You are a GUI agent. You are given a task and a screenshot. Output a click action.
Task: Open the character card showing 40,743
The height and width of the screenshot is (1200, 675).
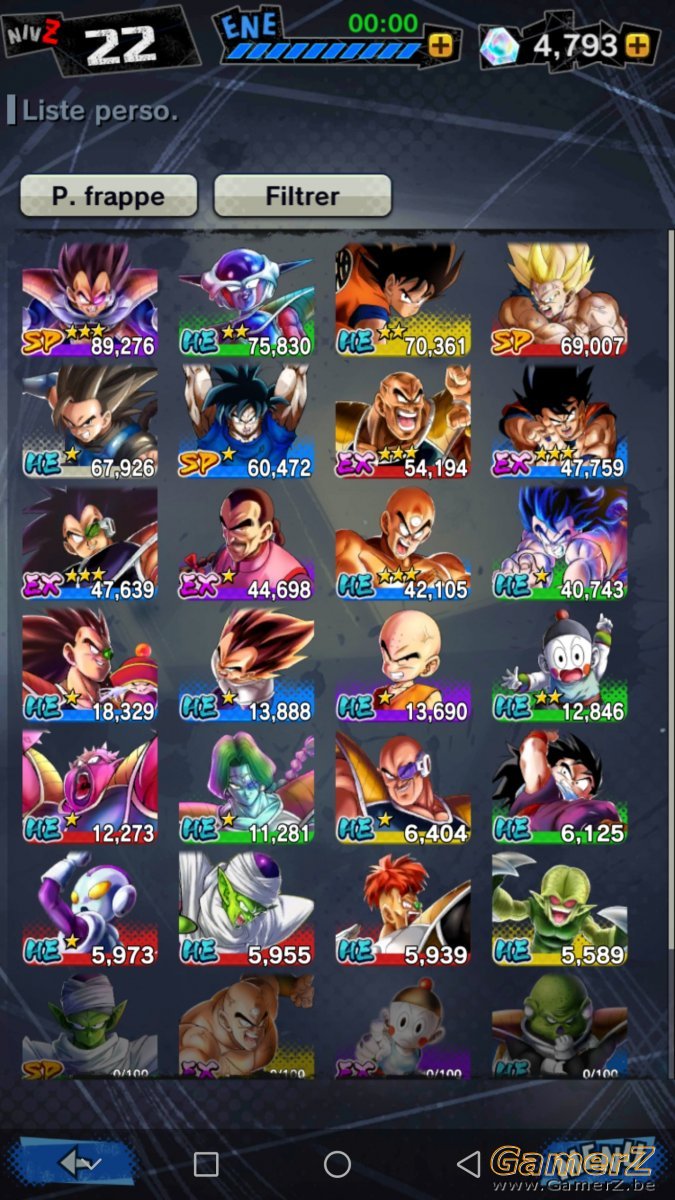(x=559, y=543)
